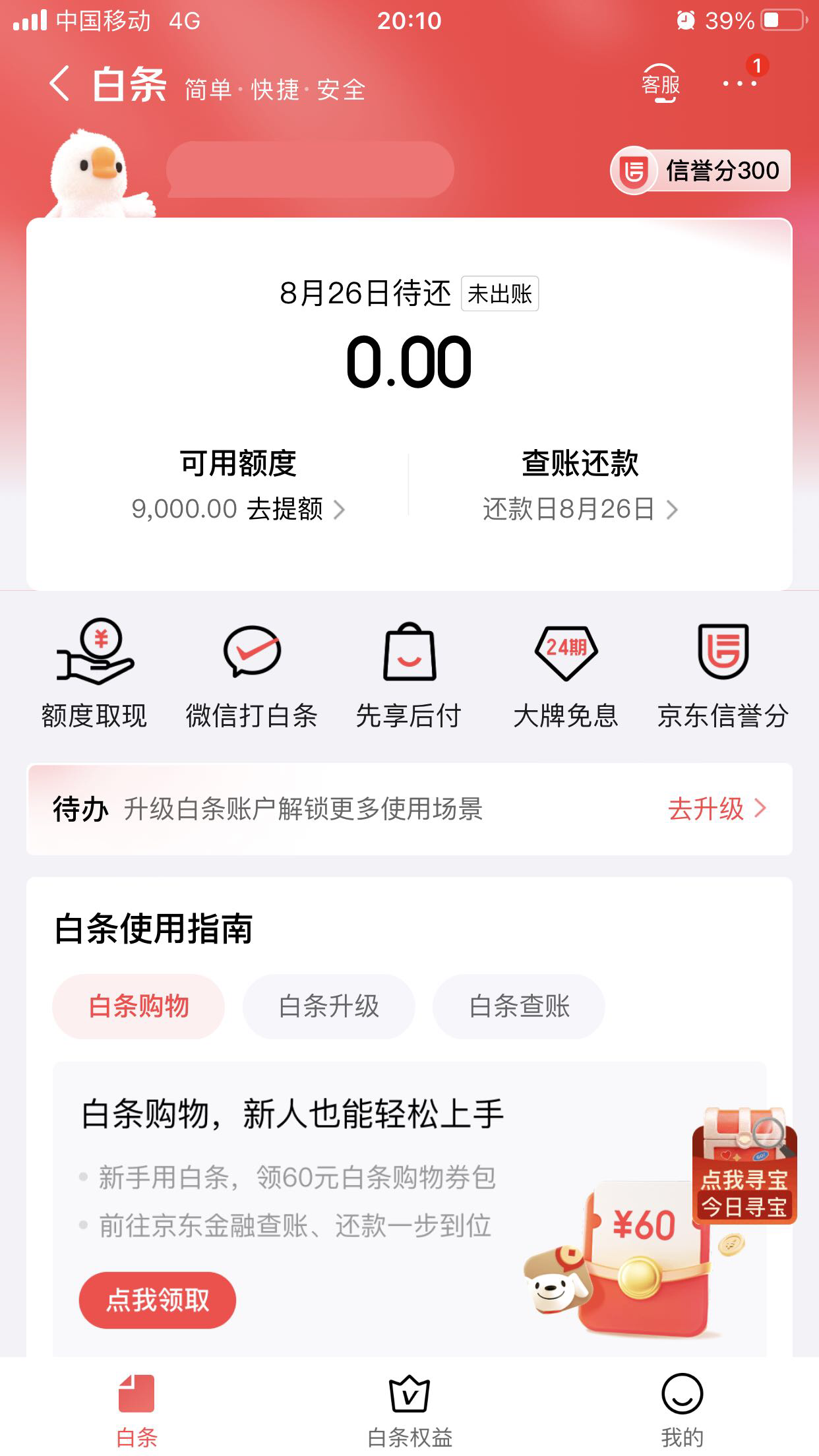This screenshot has height=1456, width=819.
Task: Open the three-dot overflow menu
Action: (740, 84)
